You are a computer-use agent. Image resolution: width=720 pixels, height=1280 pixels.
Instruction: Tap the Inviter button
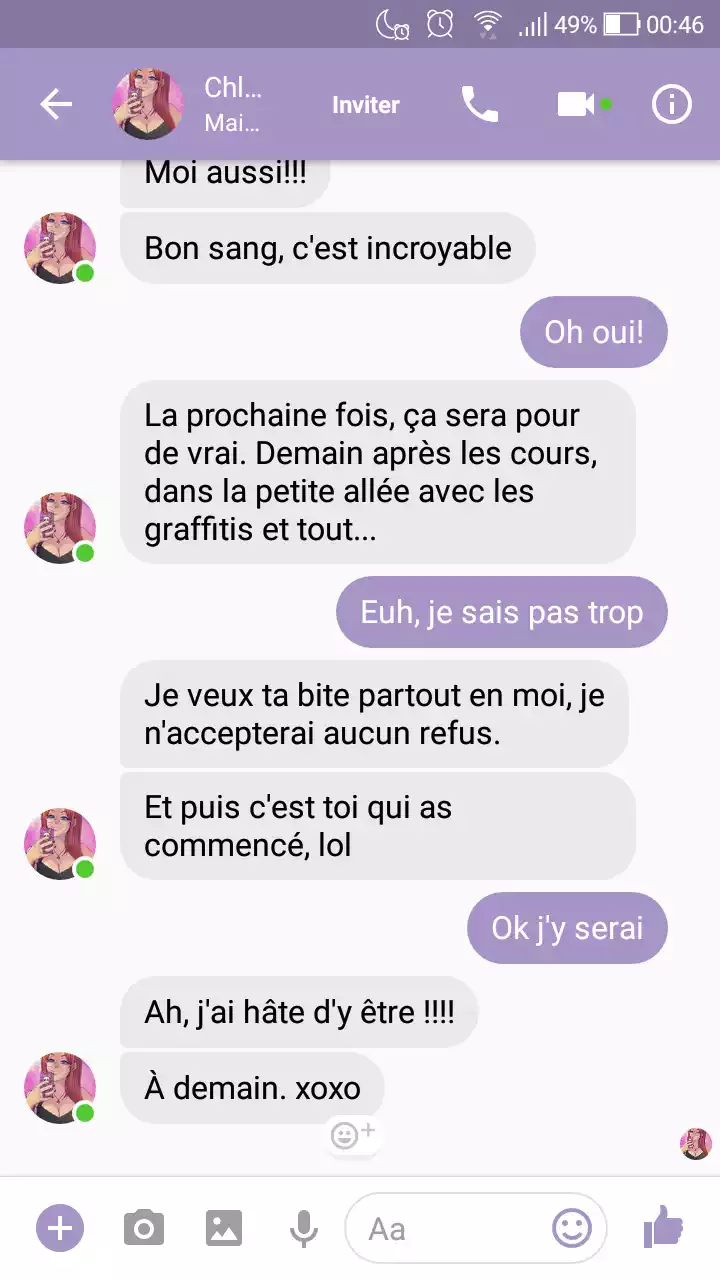(x=366, y=104)
